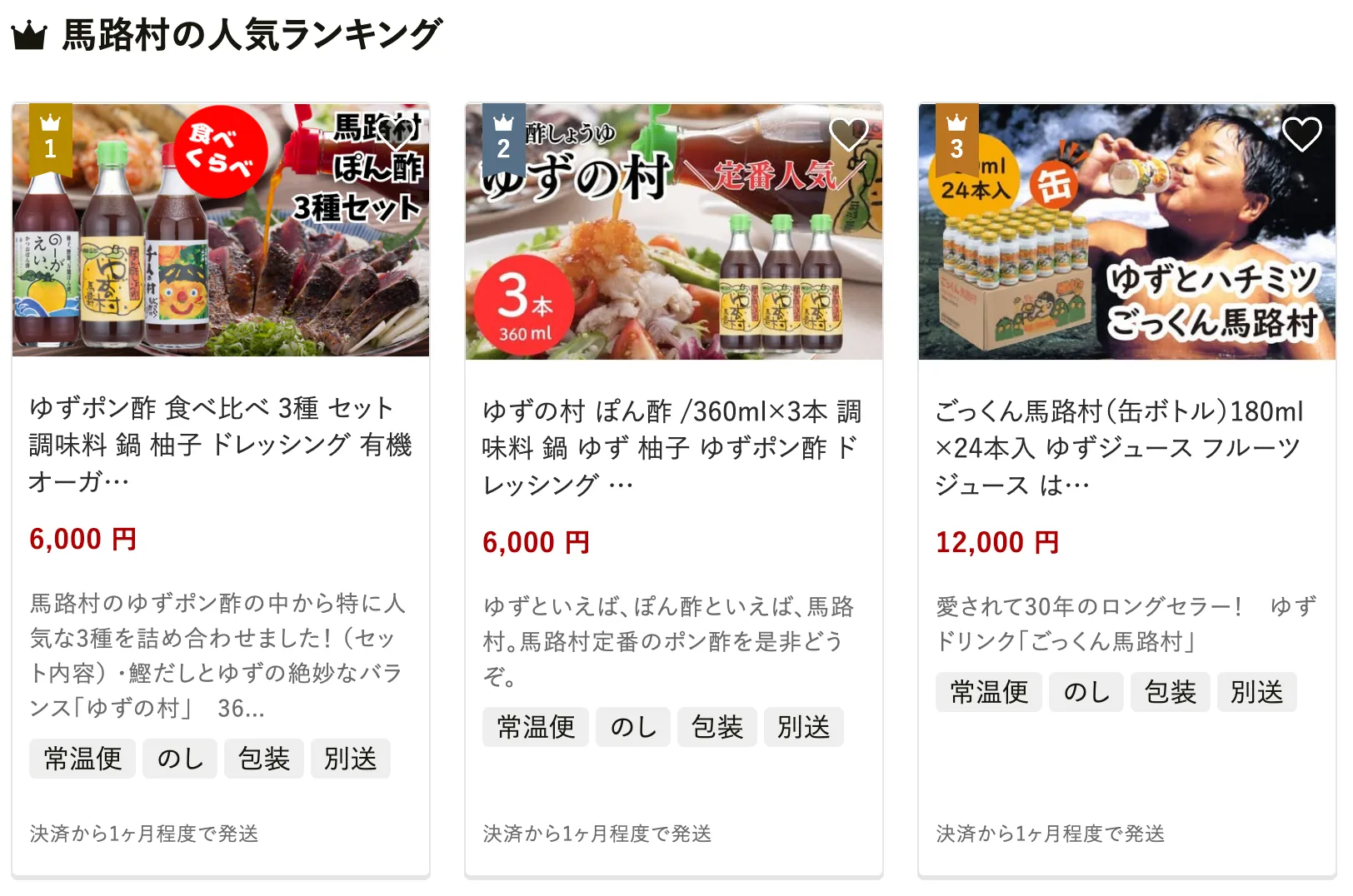This screenshot has width=1353, height=896.
Task: Open the ゆずの村 ぽん酢 360ml×3本 card
Action: pos(672,446)
